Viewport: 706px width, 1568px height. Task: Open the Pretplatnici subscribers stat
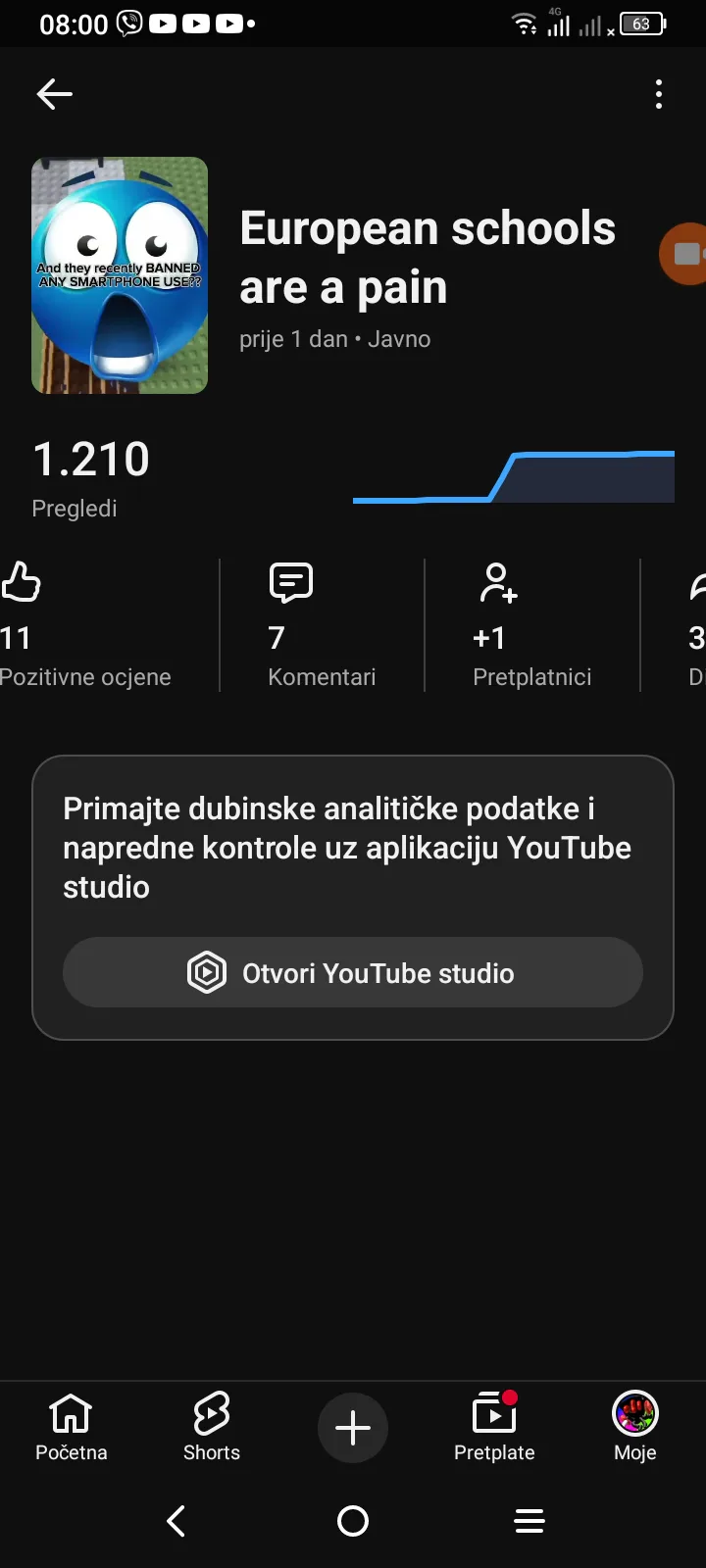point(531,625)
